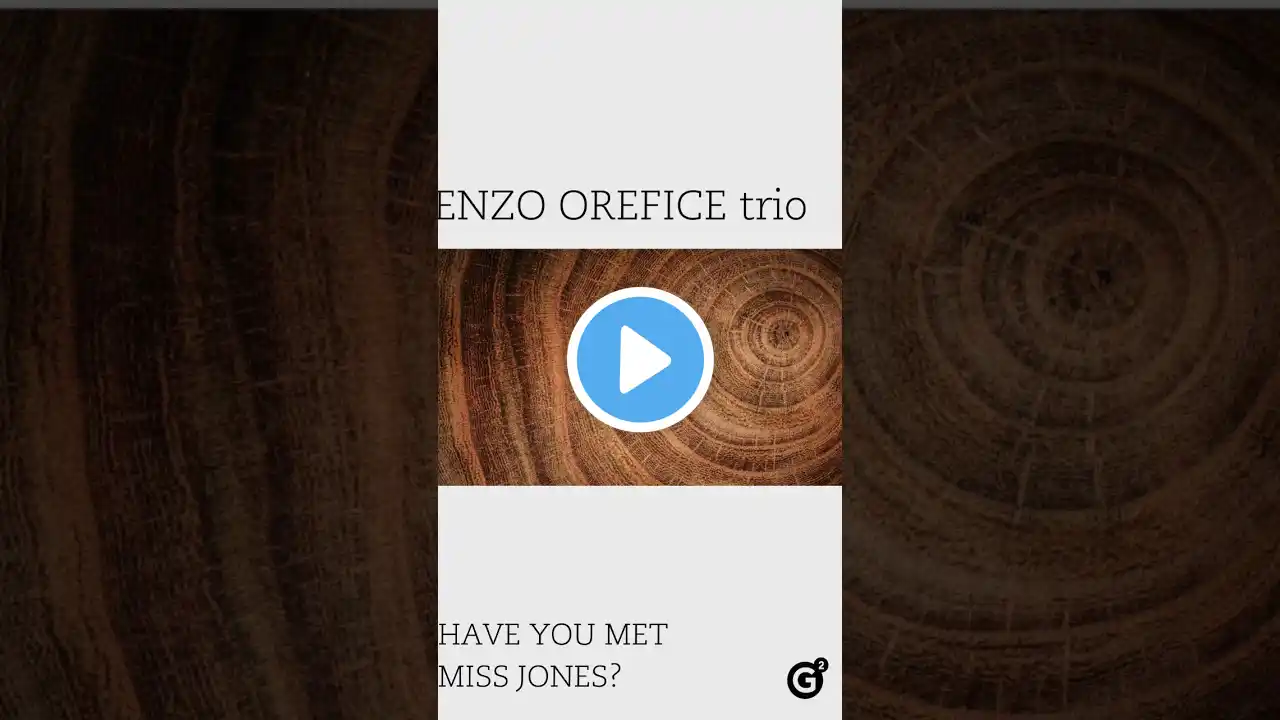Play the Enzo Orefice trio video
This screenshot has height=720, width=1280.
click(640, 360)
